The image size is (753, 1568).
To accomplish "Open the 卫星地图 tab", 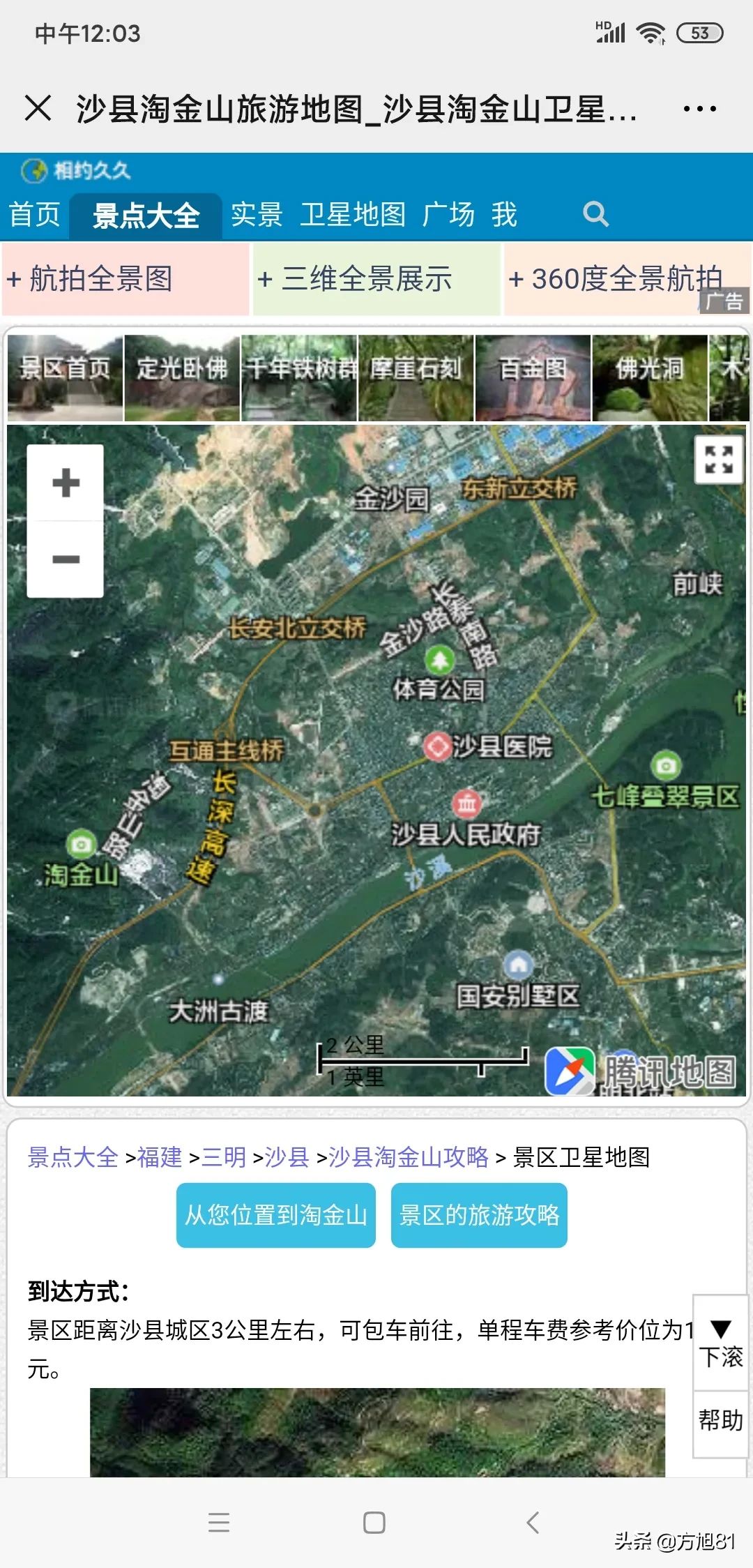I will point(353,215).
